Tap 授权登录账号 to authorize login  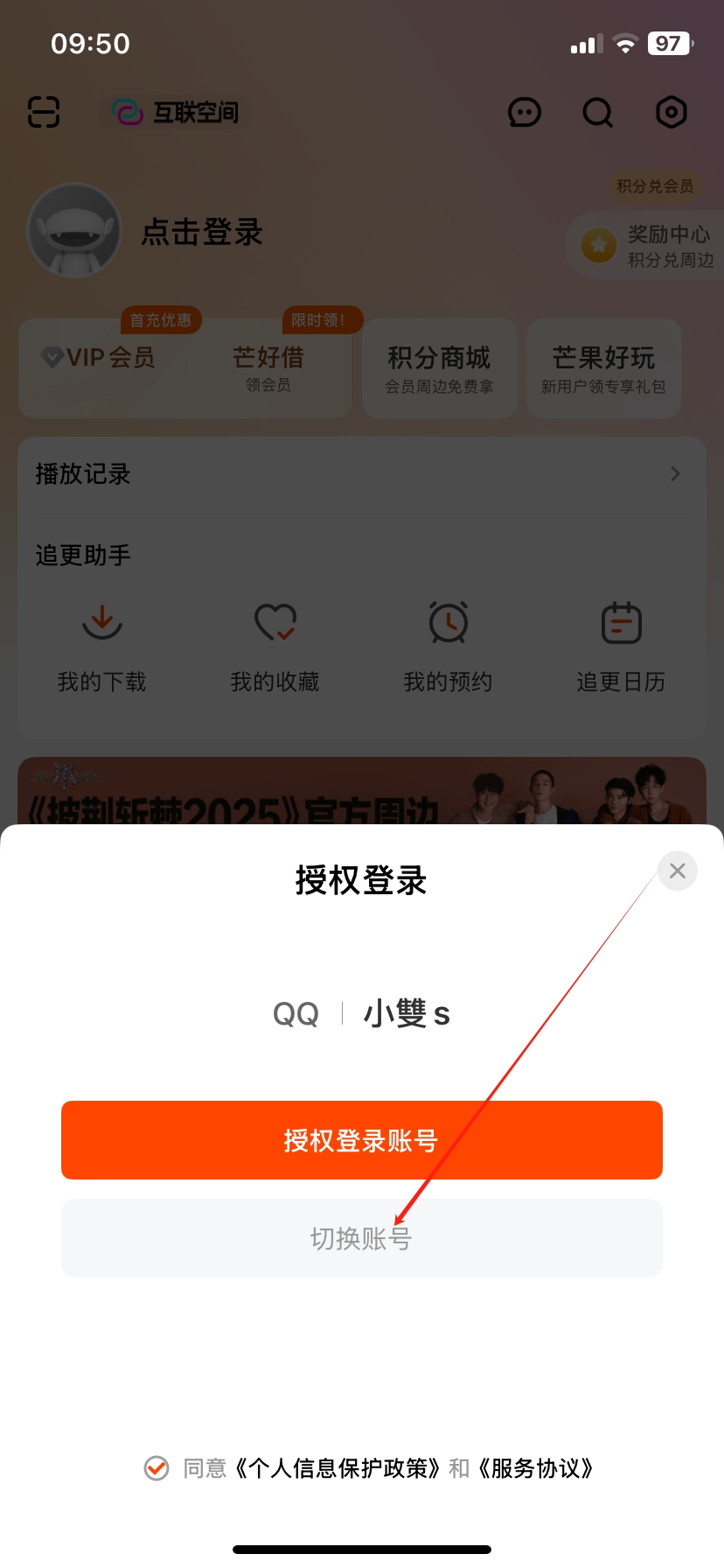point(362,1140)
